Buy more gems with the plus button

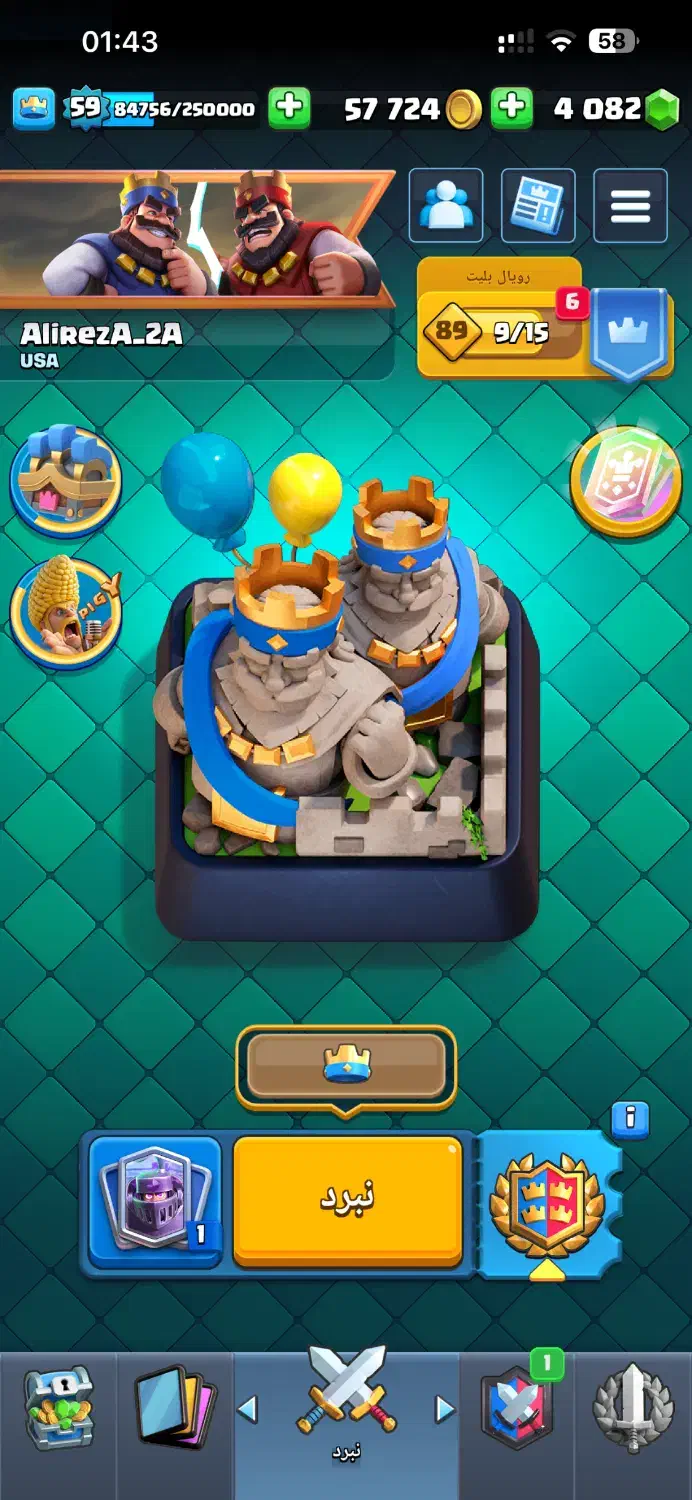click(x=511, y=109)
